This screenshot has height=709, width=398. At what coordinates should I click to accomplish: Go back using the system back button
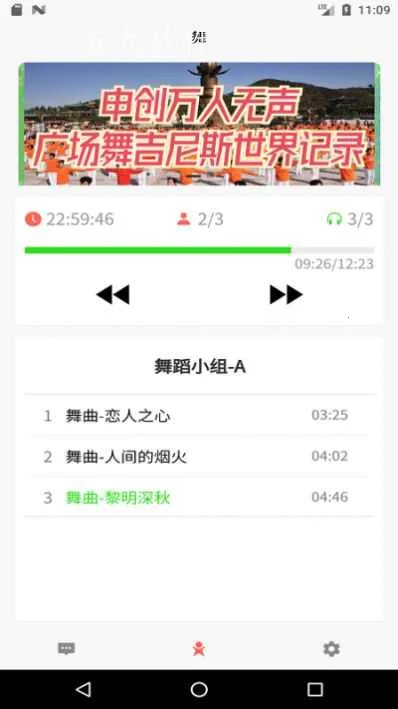(x=83, y=689)
